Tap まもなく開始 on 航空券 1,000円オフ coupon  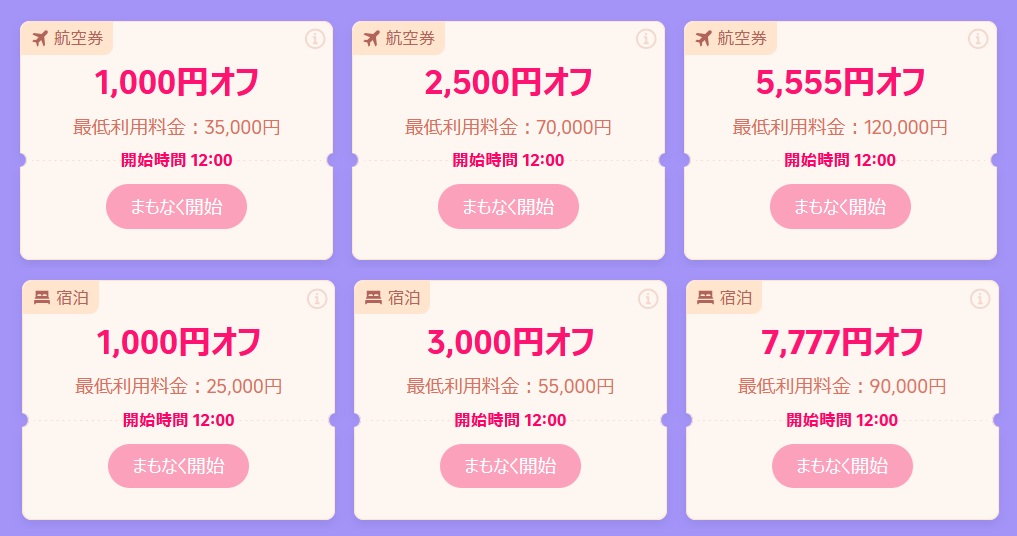[x=176, y=207]
